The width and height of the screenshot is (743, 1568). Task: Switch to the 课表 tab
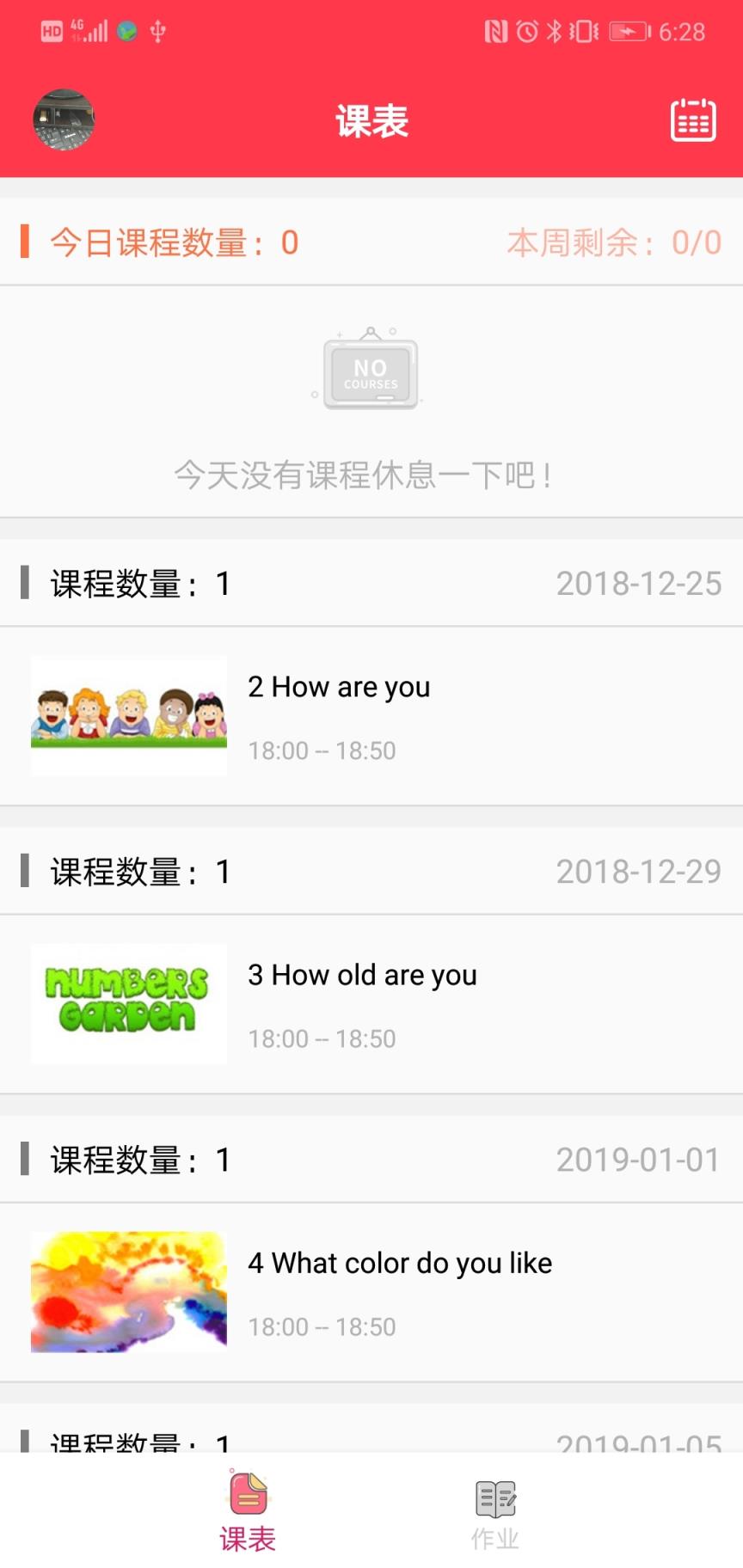(248, 1513)
